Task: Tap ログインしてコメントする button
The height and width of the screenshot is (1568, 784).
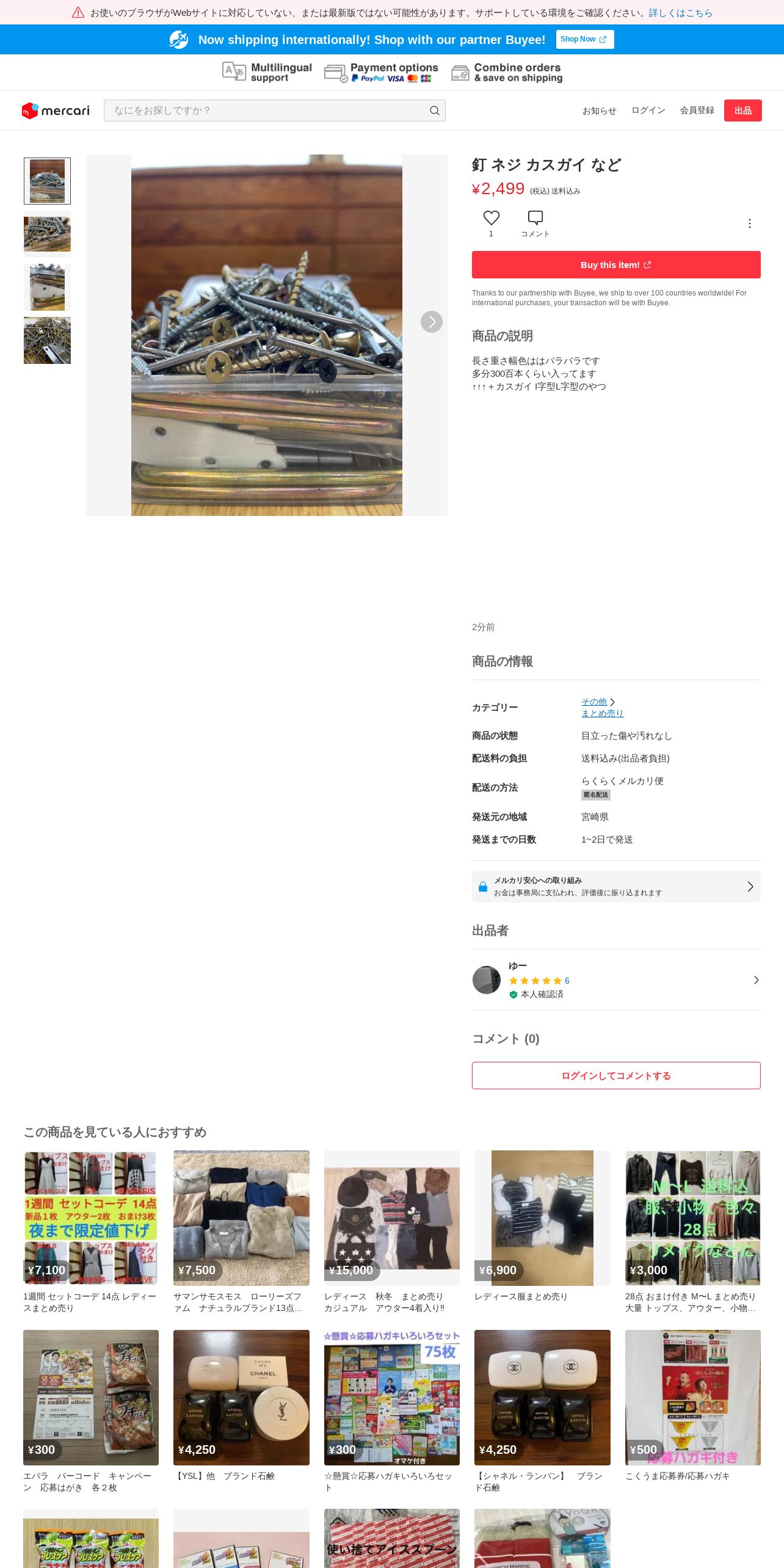Action: [615, 1075]
